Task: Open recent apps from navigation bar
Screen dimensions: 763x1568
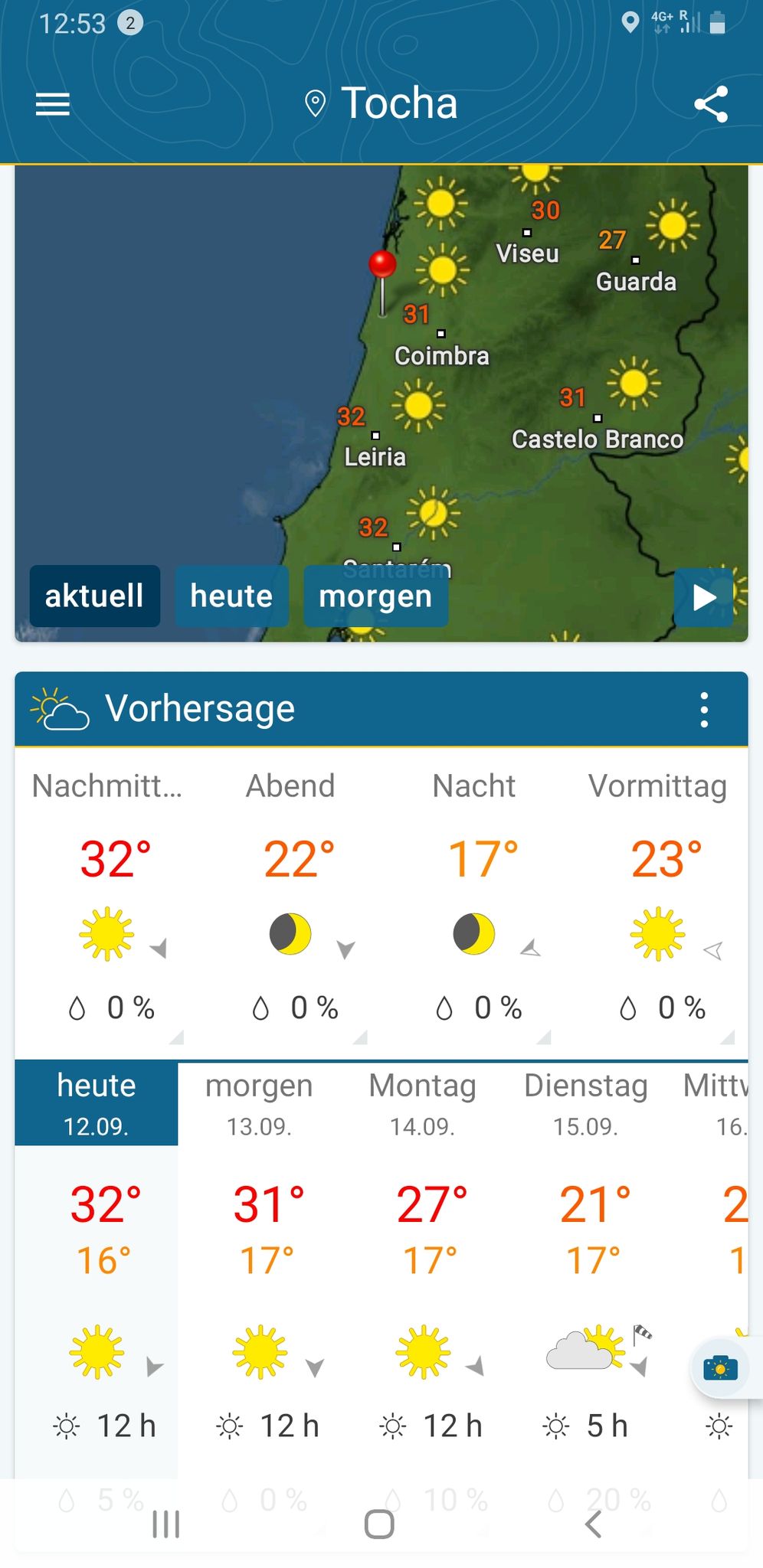Action: pos(166,1524)
